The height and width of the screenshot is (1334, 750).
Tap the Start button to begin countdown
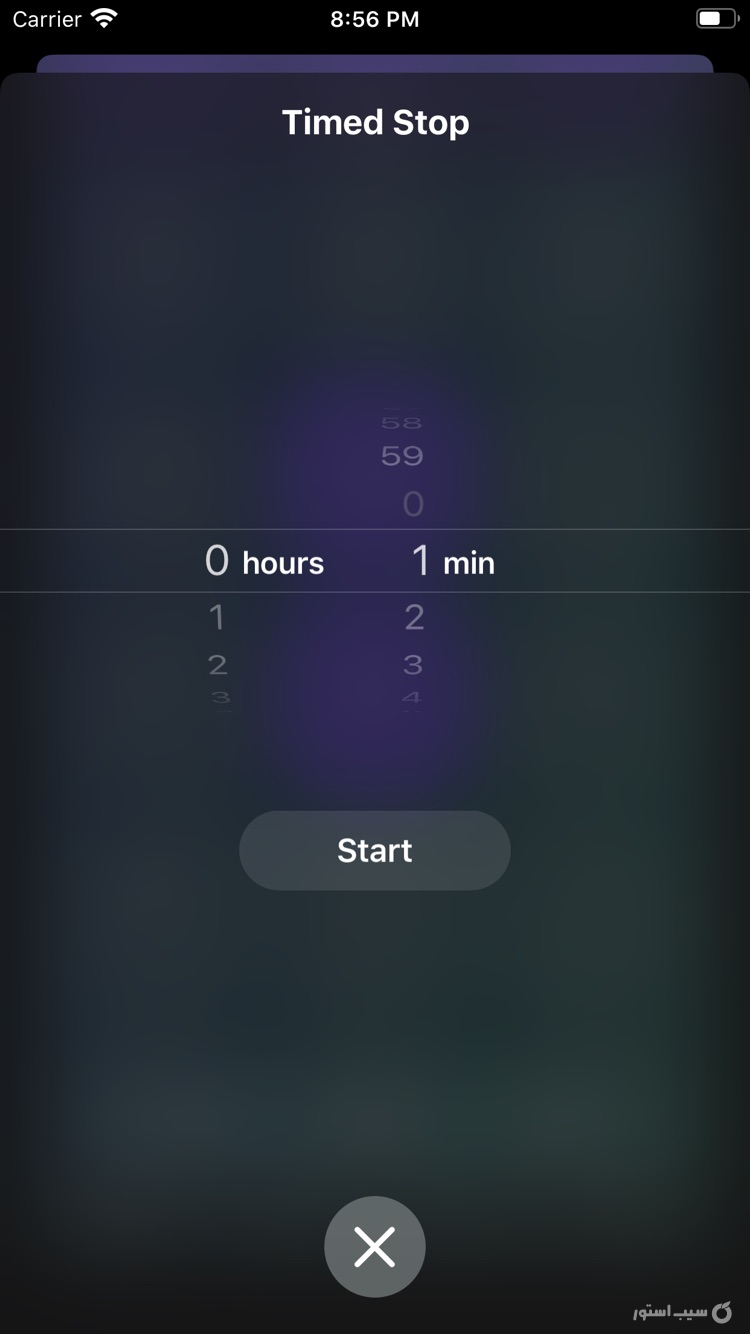point(374,850)
